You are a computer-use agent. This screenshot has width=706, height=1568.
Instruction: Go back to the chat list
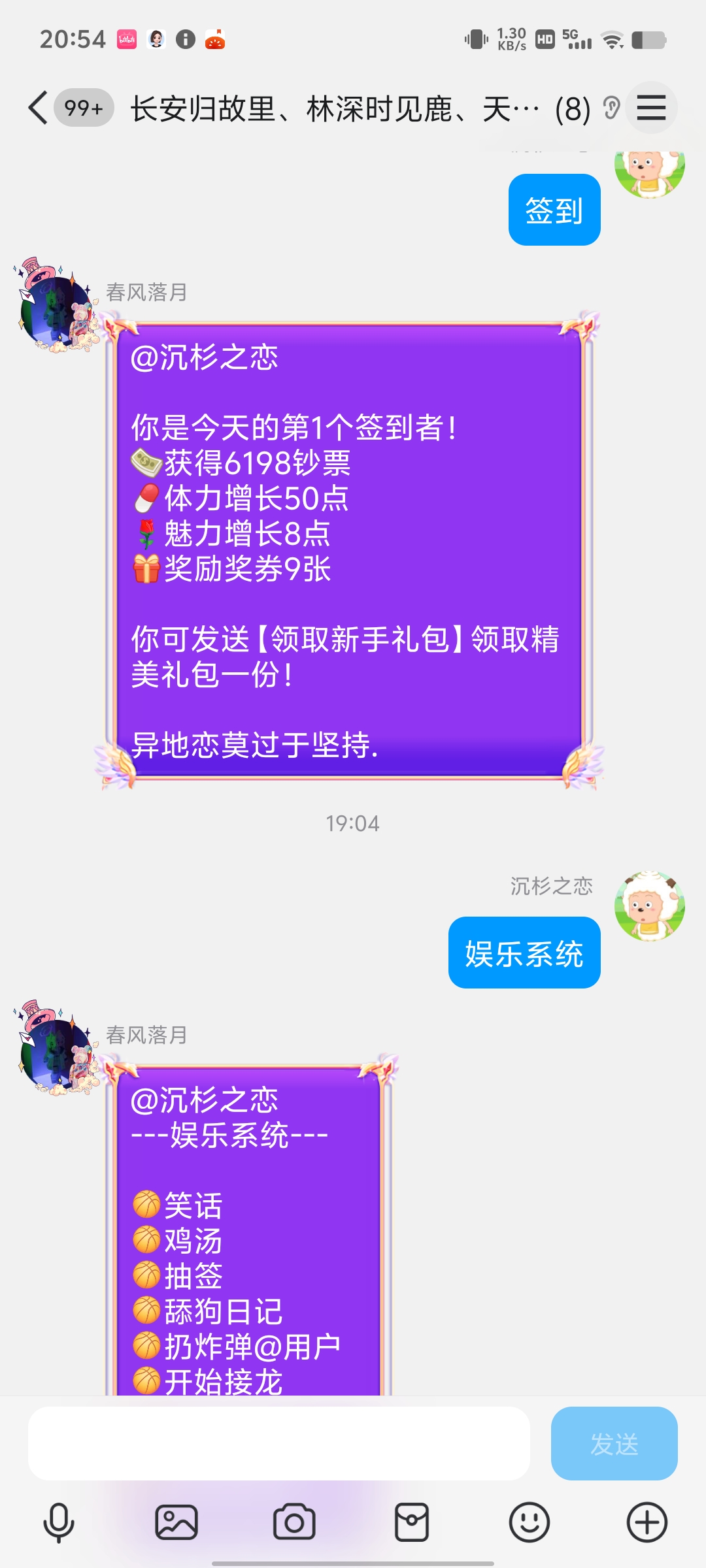[38, 108]
